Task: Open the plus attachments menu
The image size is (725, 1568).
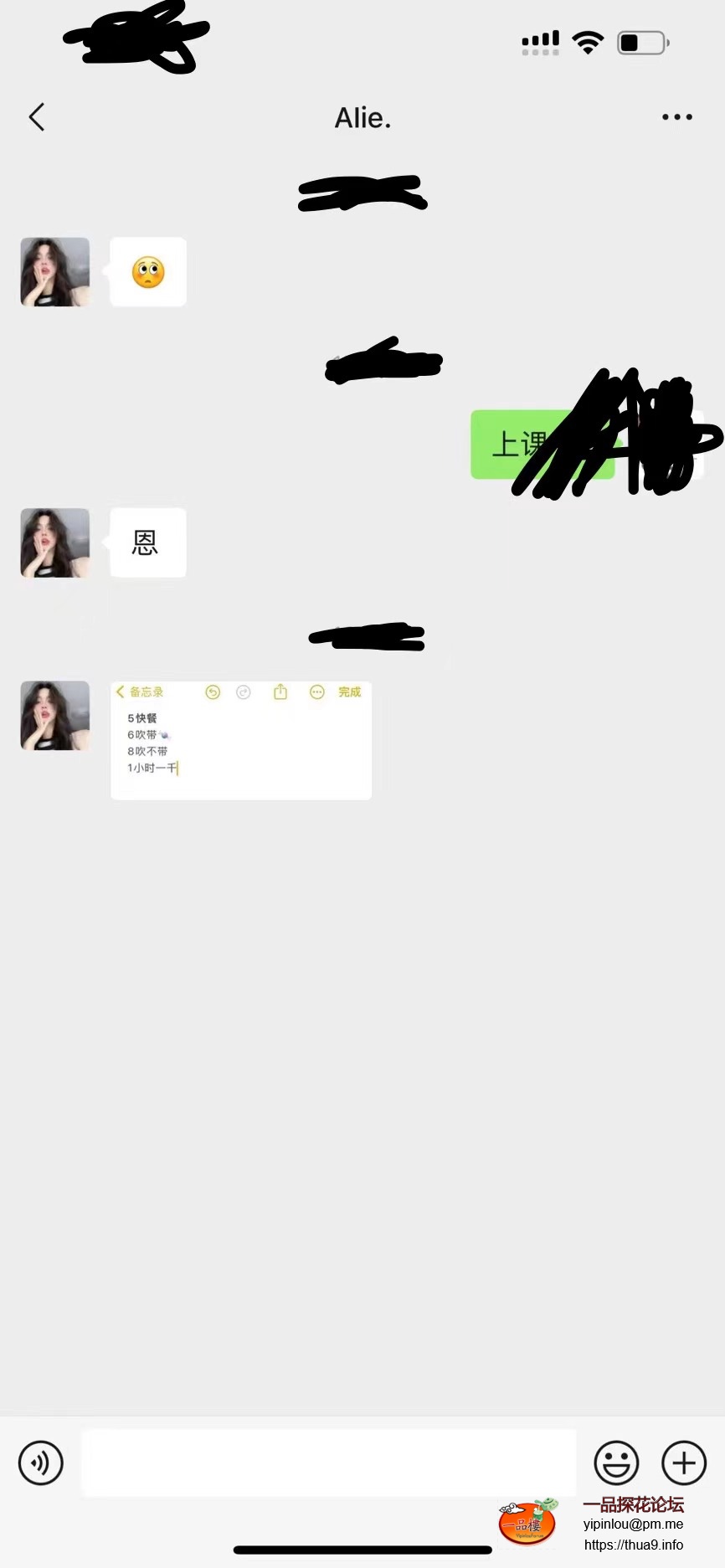Action: [683, 1463]
